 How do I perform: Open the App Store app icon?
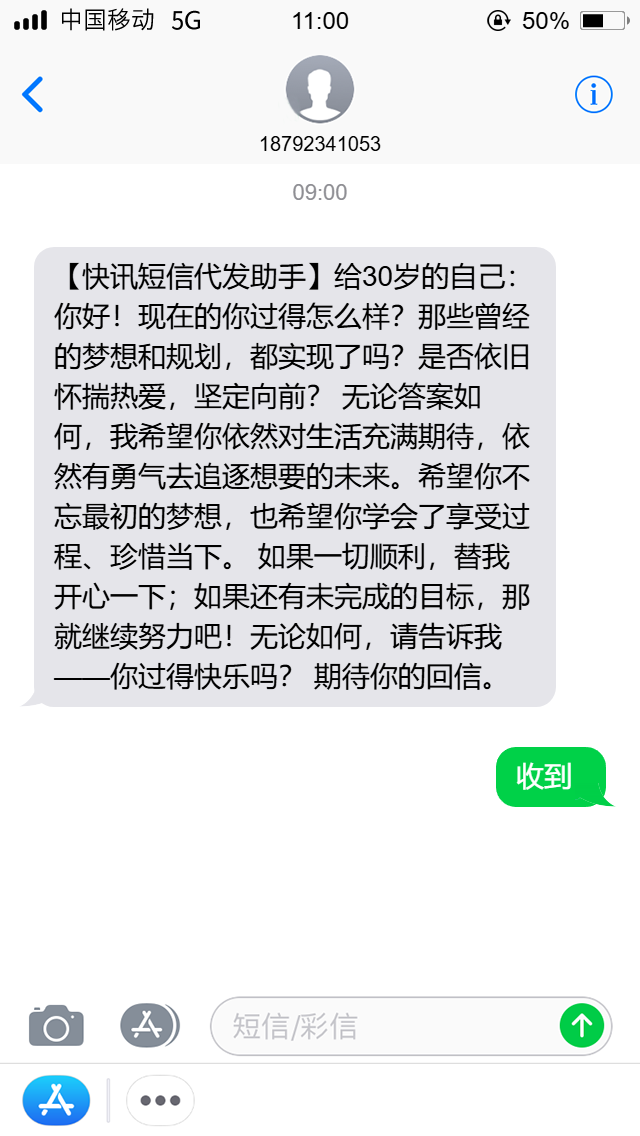tap(57, 1100)
